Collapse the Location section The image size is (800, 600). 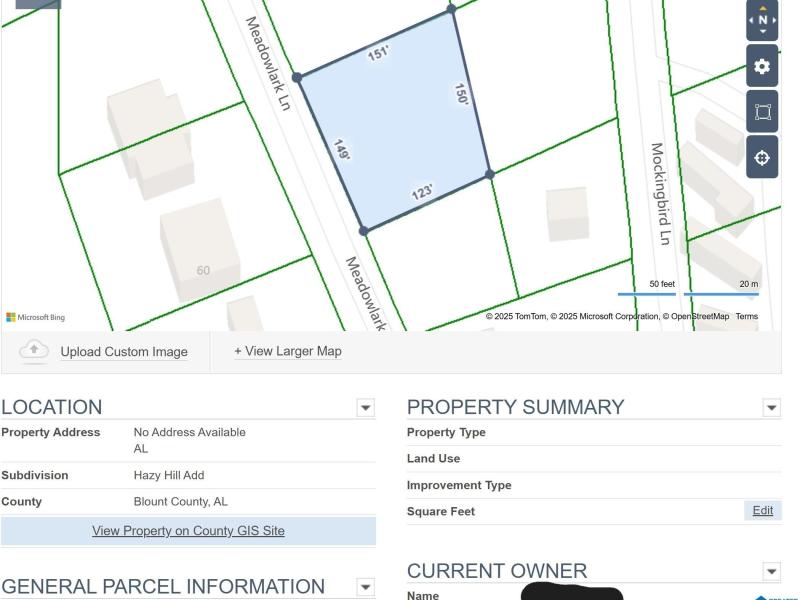point(365,408)
